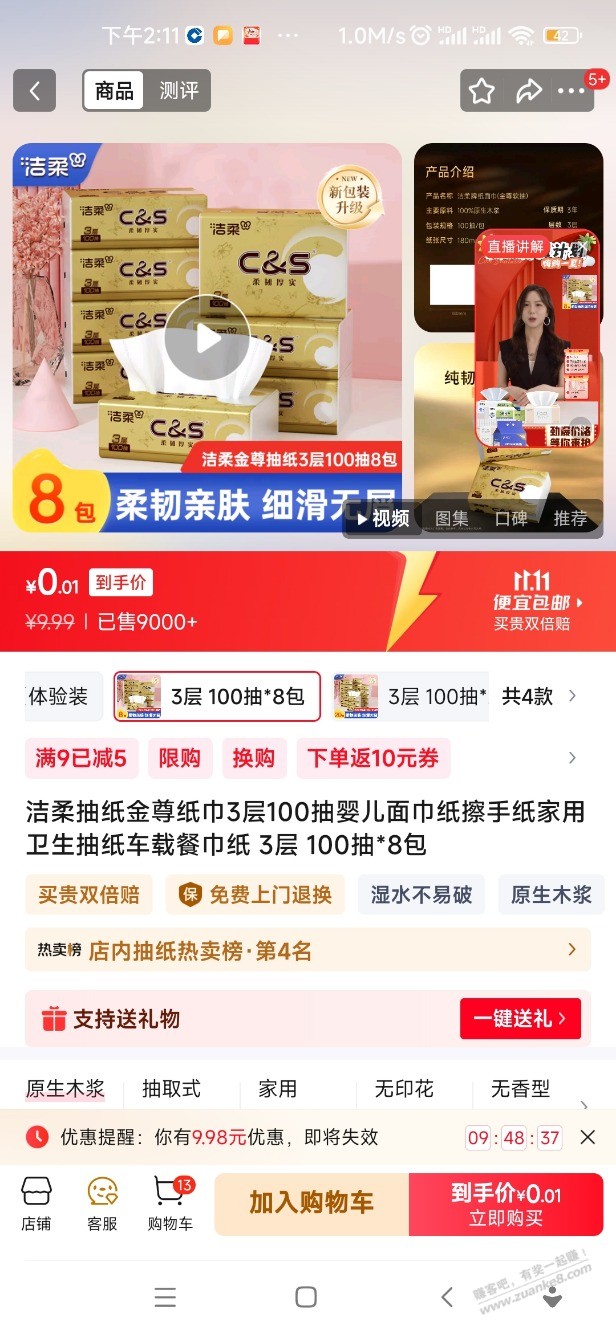Dismiss the 优惠提醒 banner

click(x=588, y=1137)
